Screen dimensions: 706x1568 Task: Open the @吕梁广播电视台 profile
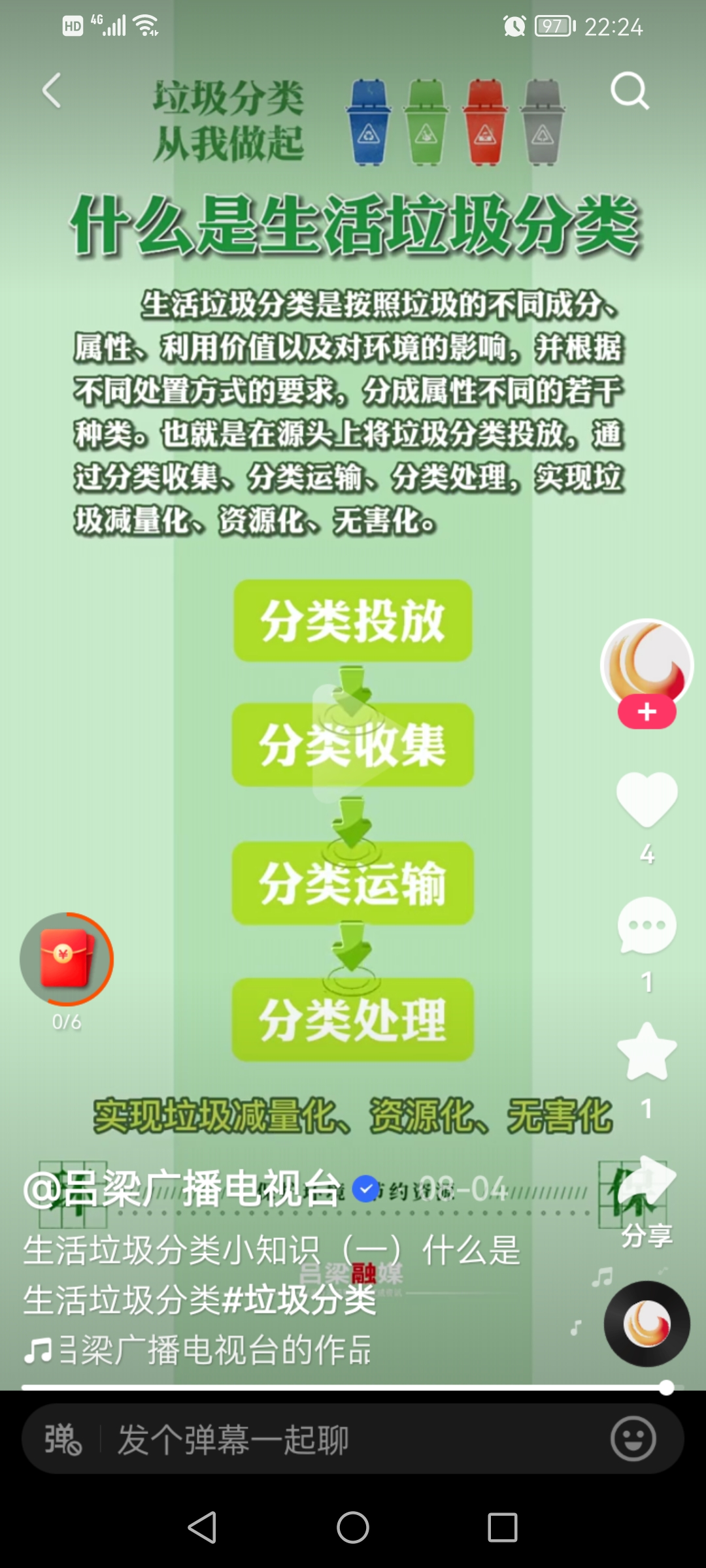pos(182,1189)
